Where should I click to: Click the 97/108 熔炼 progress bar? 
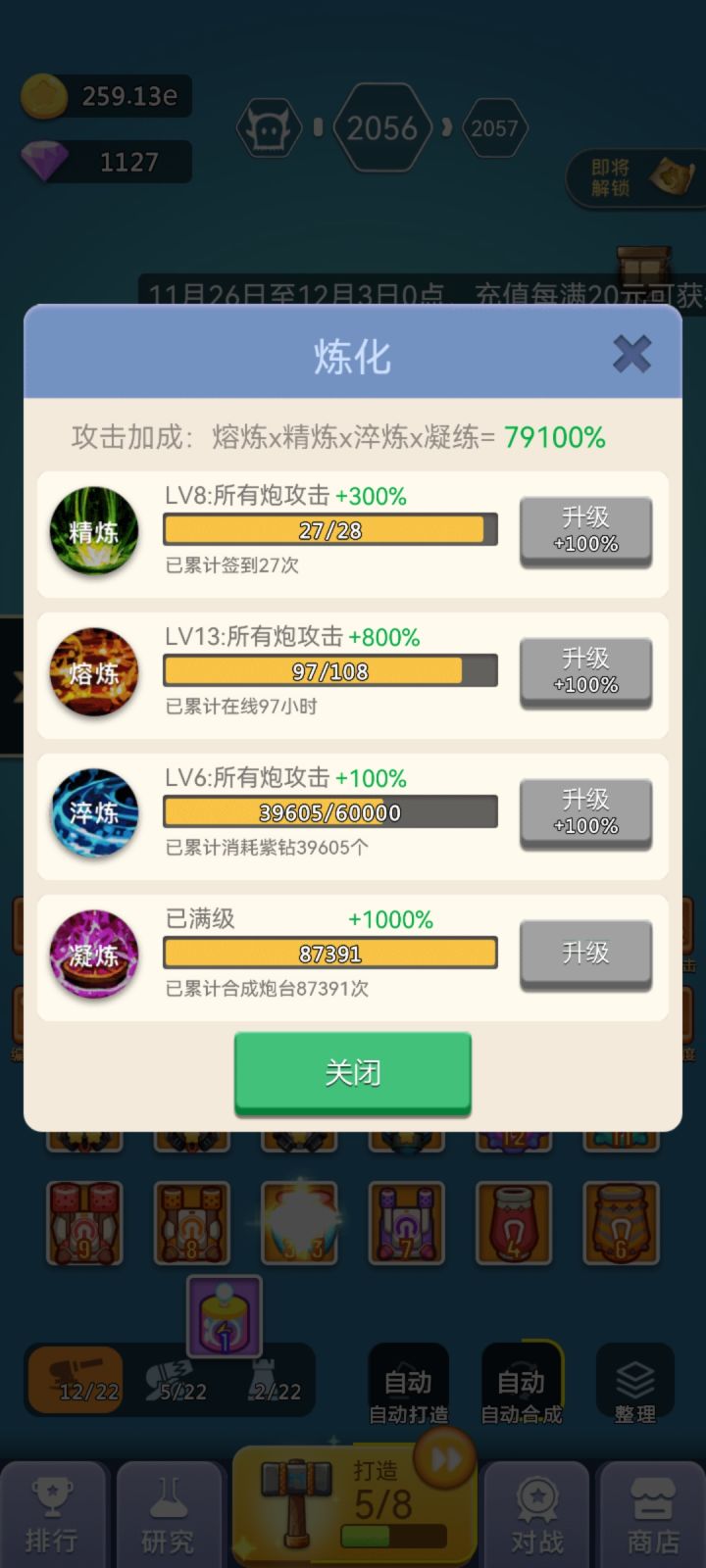329,670
